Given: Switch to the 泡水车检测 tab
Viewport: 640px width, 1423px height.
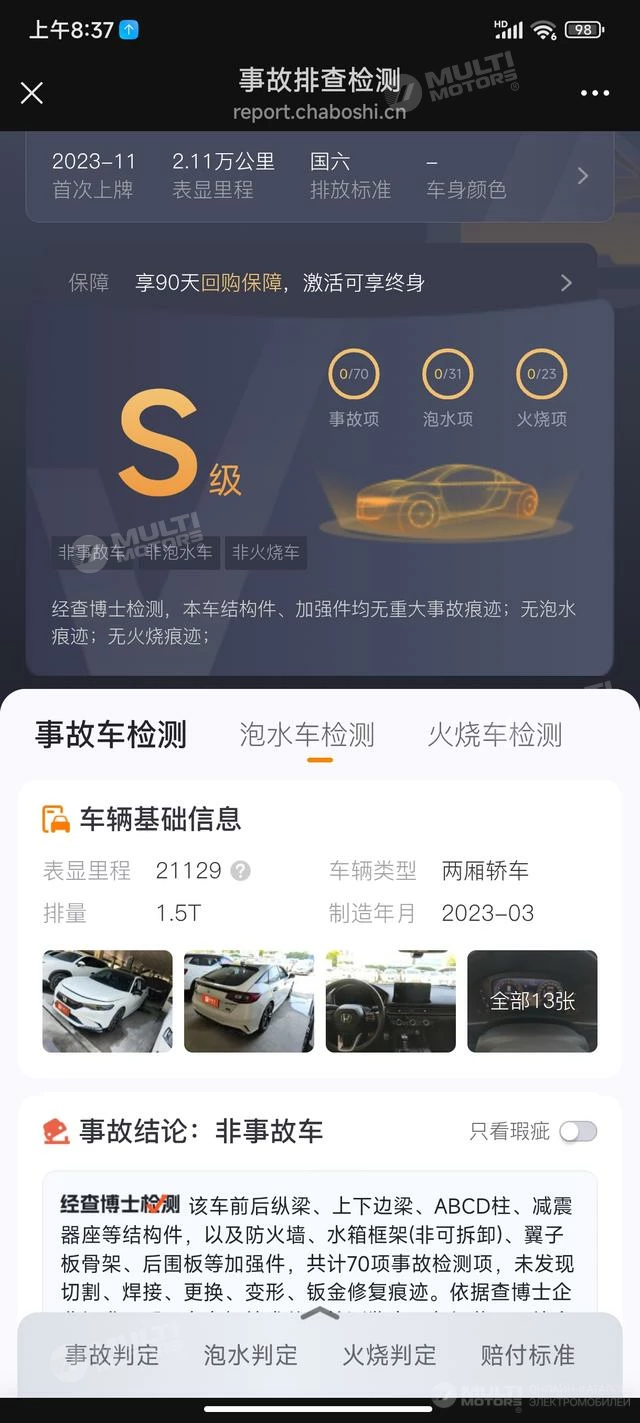Looking at the screenshot, I should pos(307,735).
